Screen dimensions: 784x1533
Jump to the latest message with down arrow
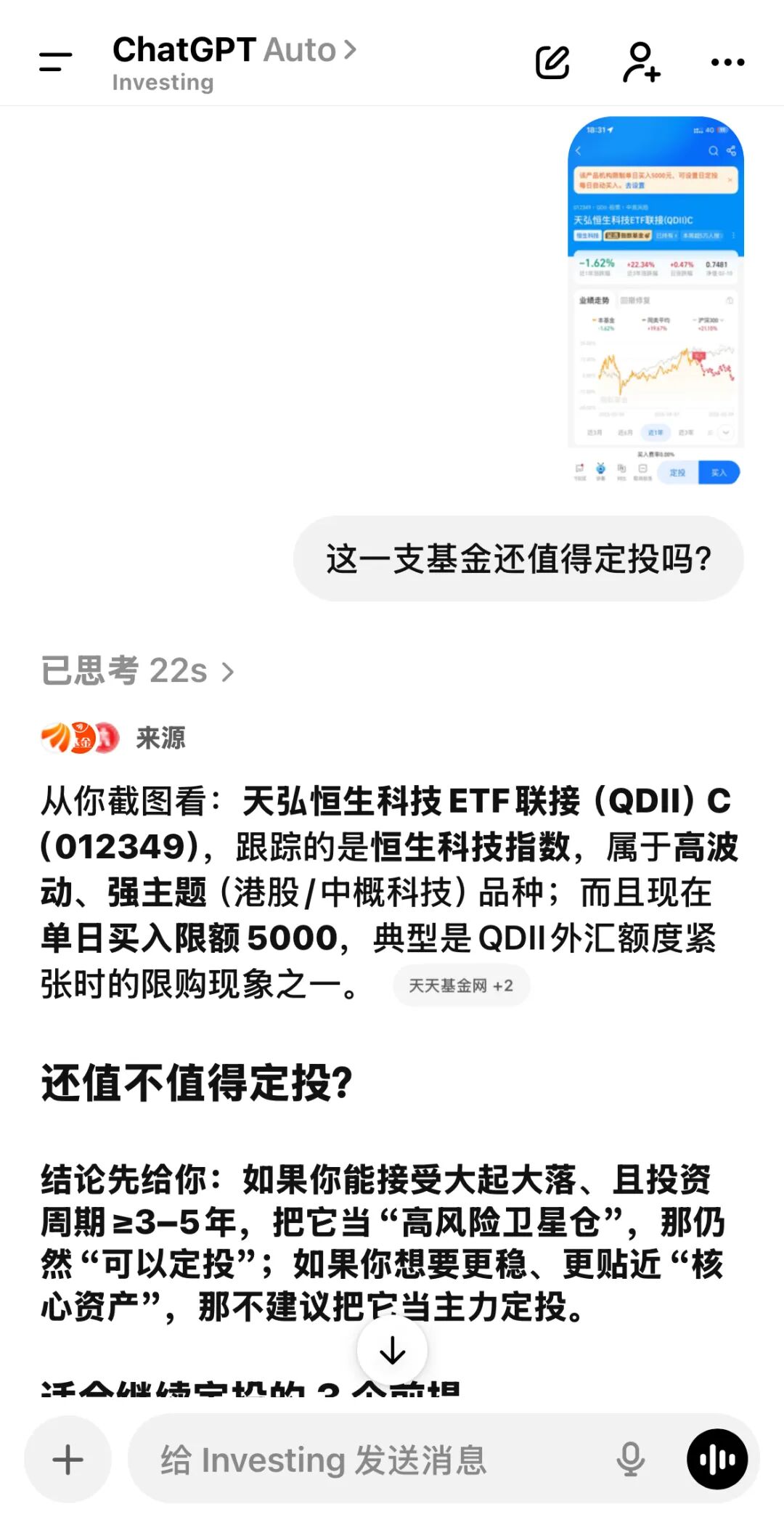(x=392, y=1350)
